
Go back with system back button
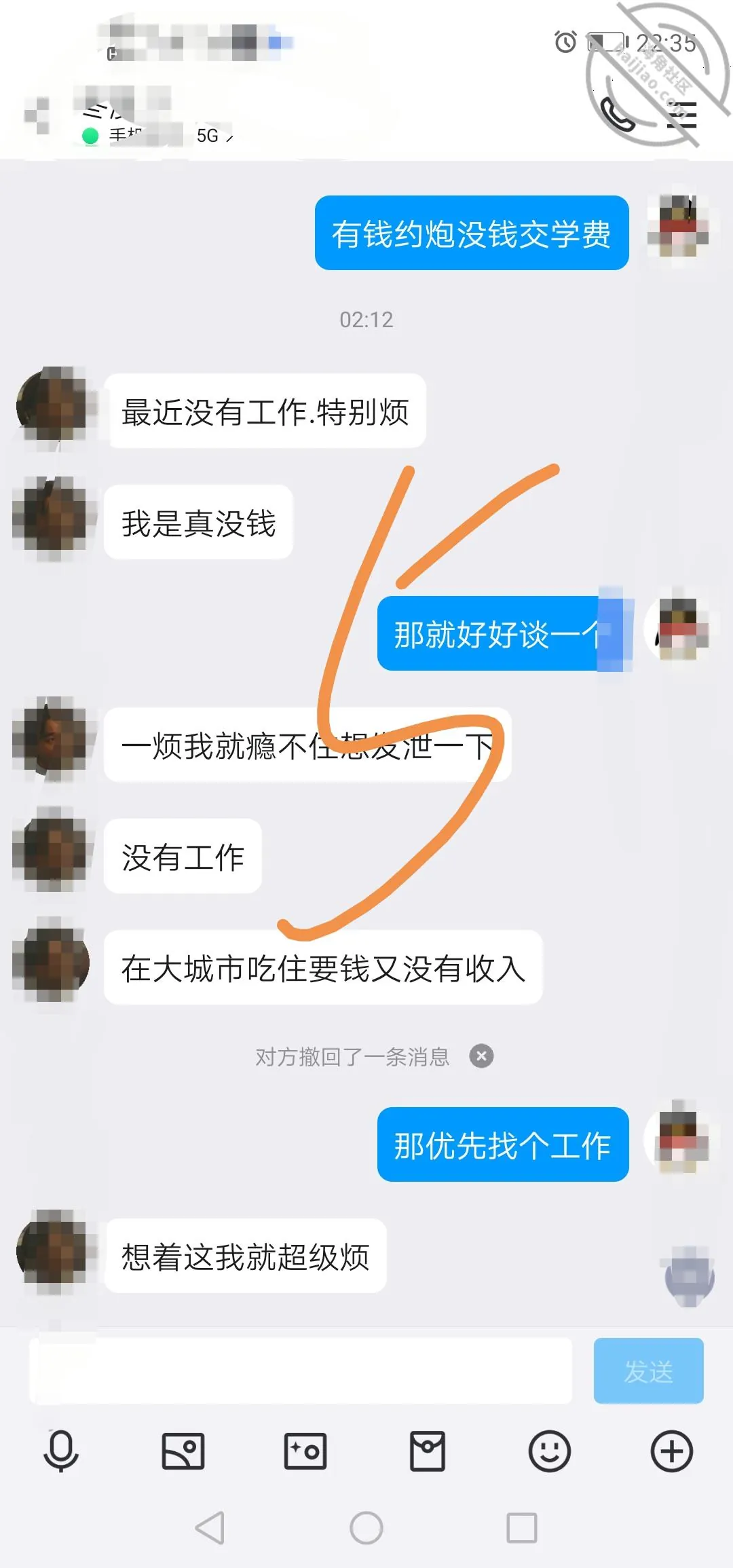click(210, 1528)
